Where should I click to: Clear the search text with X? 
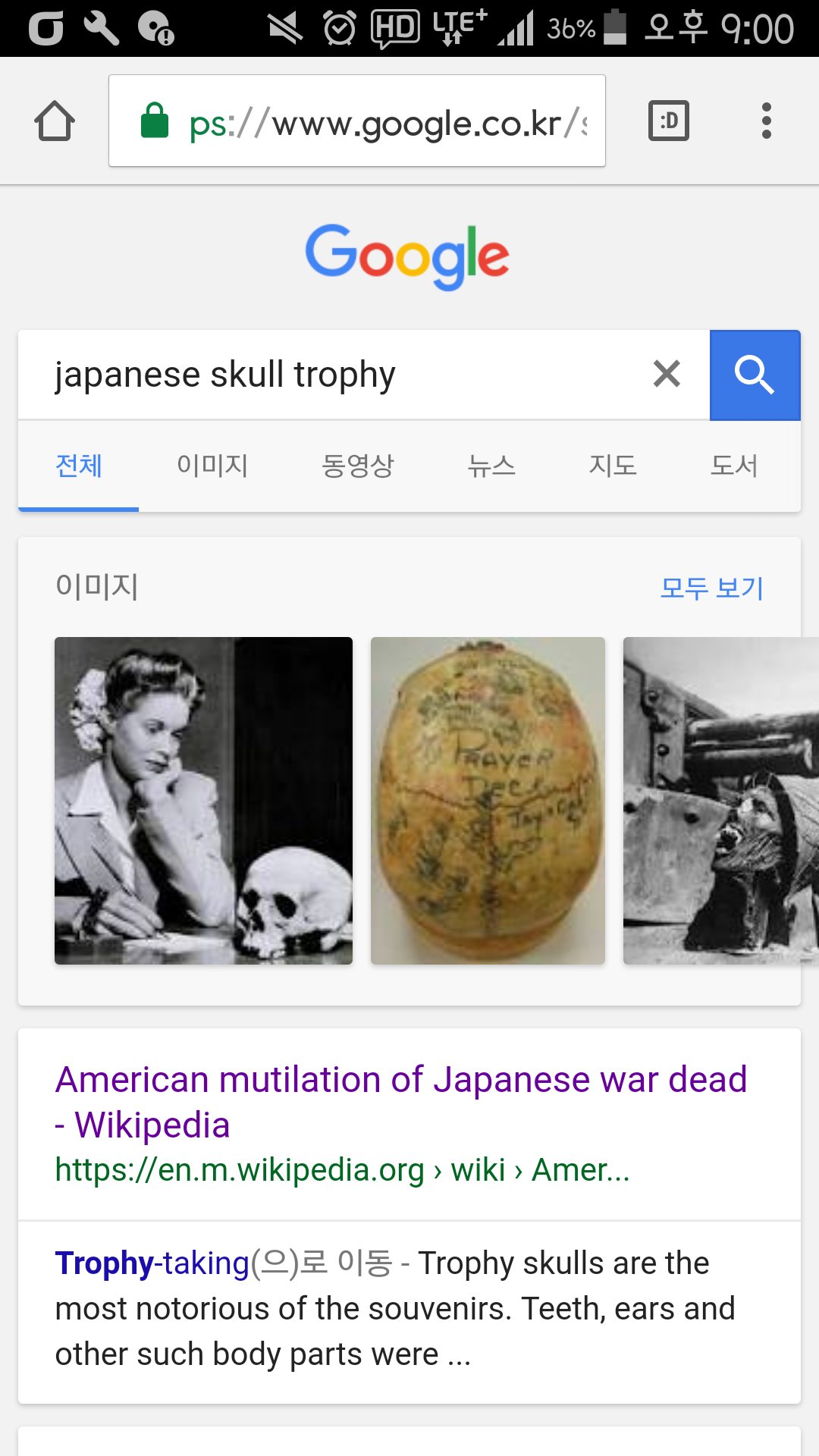click(667, 374)
